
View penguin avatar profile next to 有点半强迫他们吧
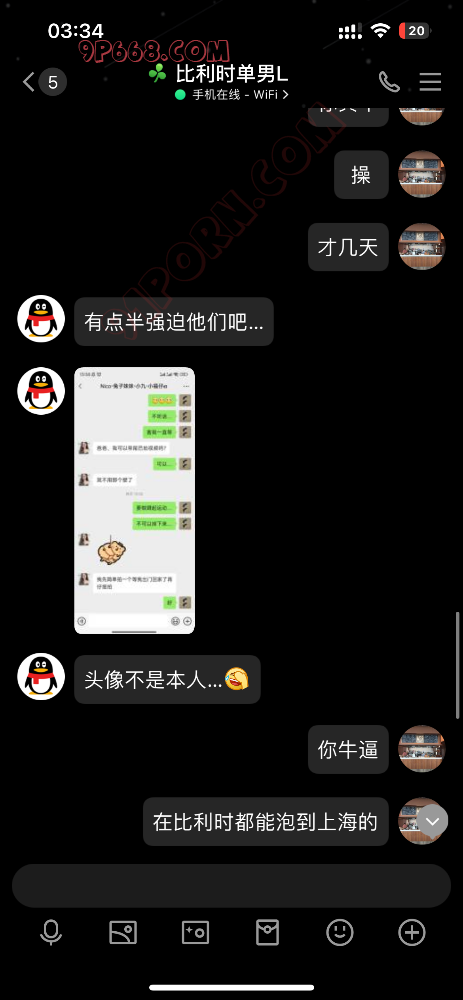(41, 319)
